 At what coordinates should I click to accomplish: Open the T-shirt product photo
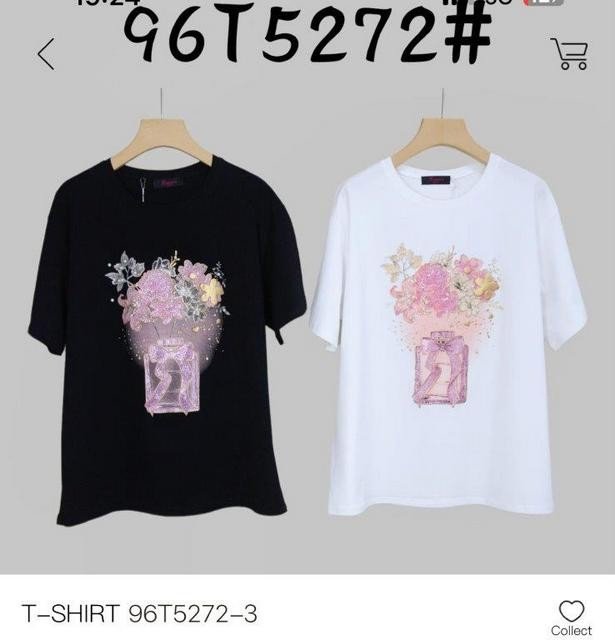click(307, 330)
